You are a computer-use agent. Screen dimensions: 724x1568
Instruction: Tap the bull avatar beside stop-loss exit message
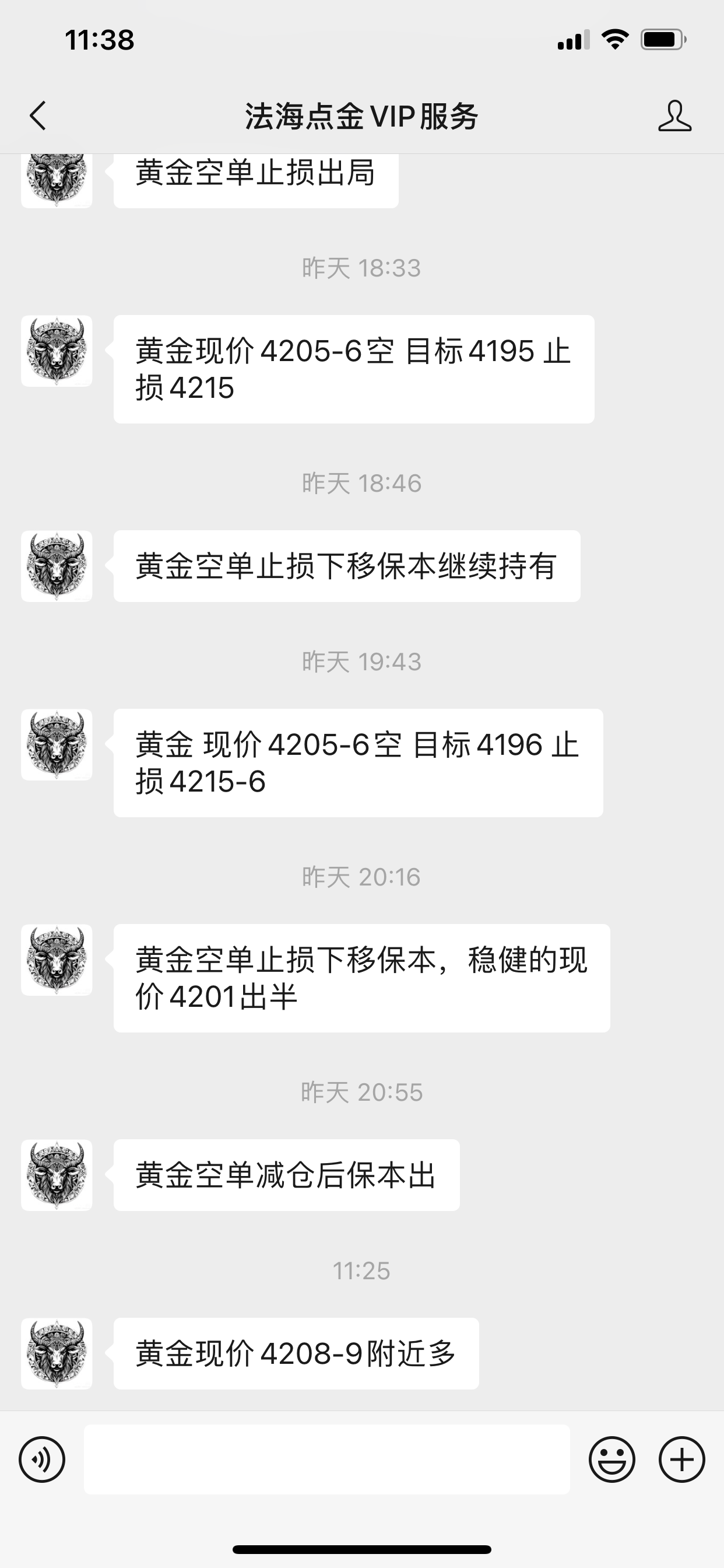(56, 177)
